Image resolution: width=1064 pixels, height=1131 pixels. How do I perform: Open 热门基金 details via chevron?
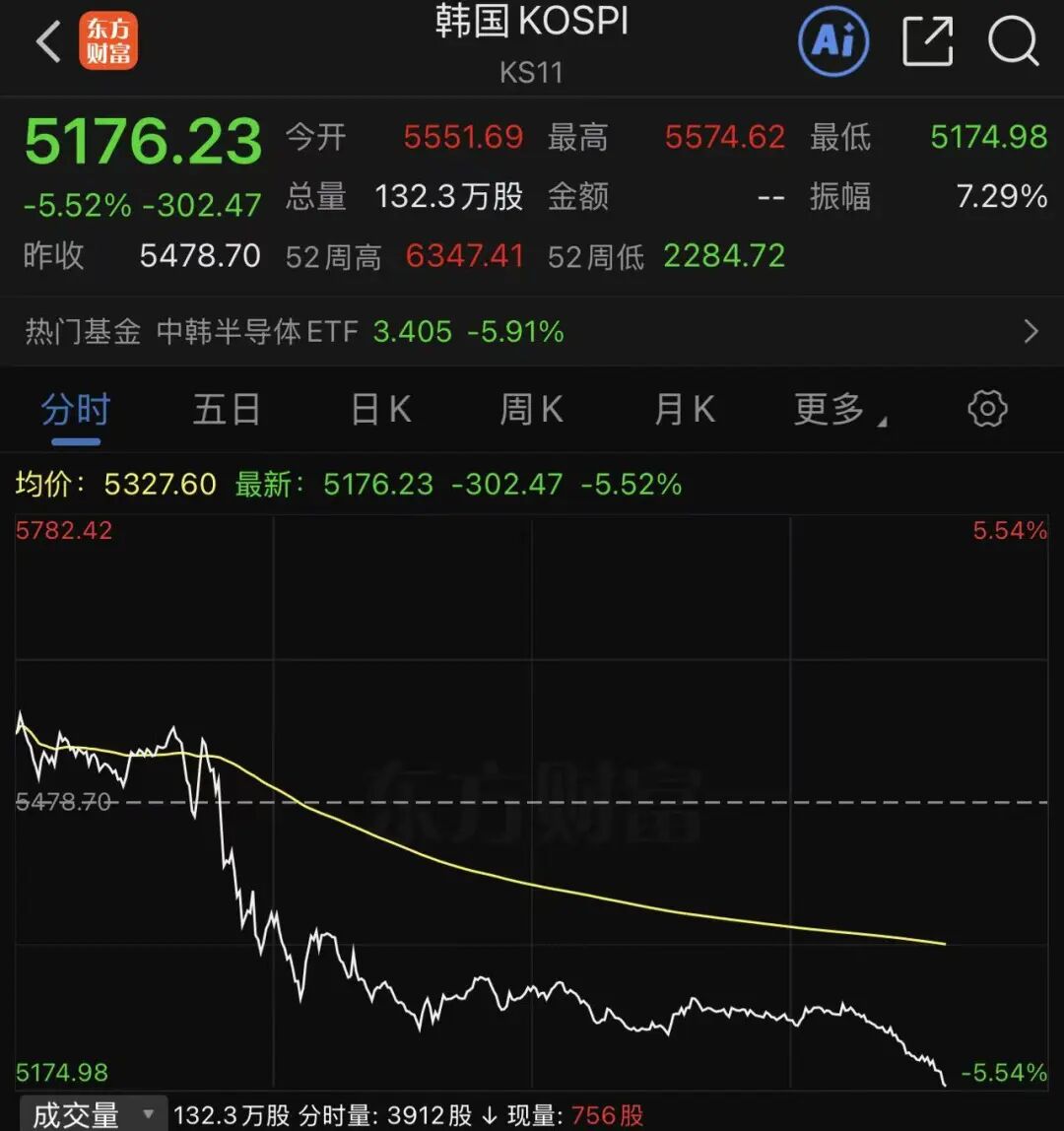[1030, 332]
